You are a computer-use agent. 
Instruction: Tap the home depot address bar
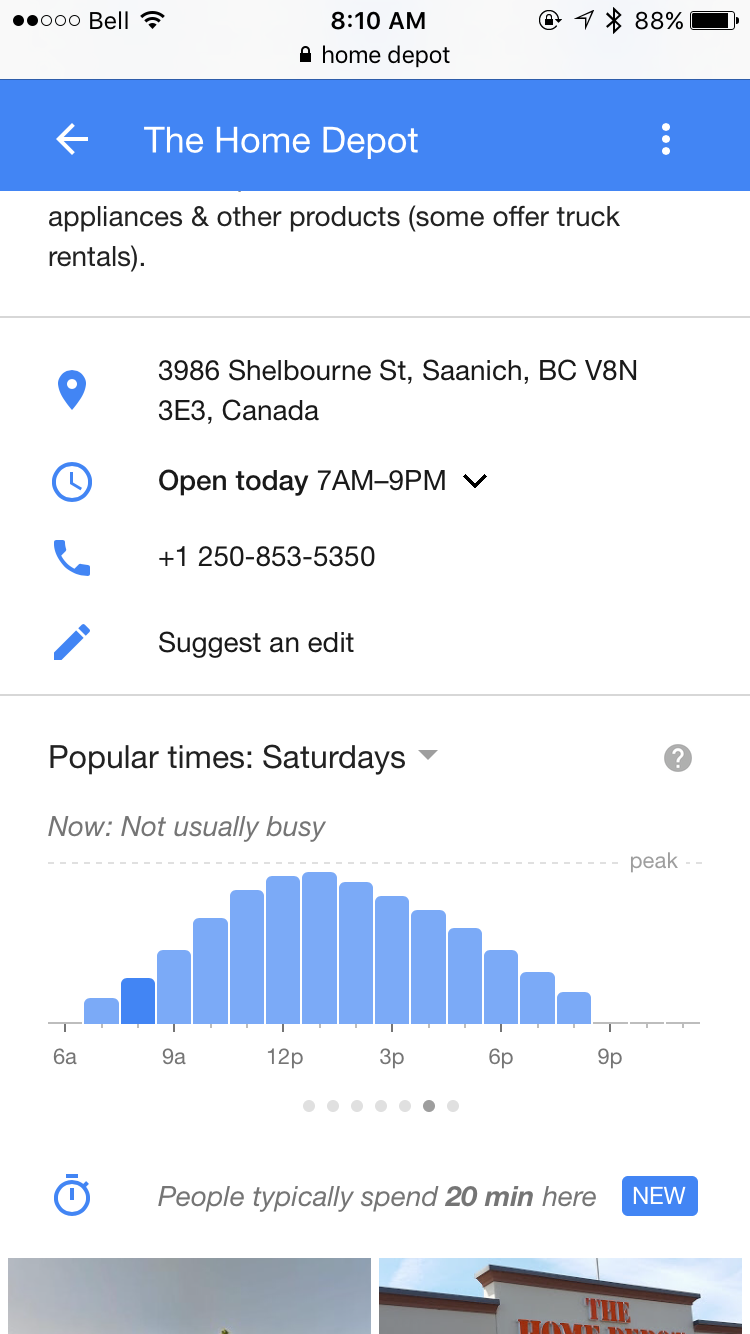(x=375, y=55)
